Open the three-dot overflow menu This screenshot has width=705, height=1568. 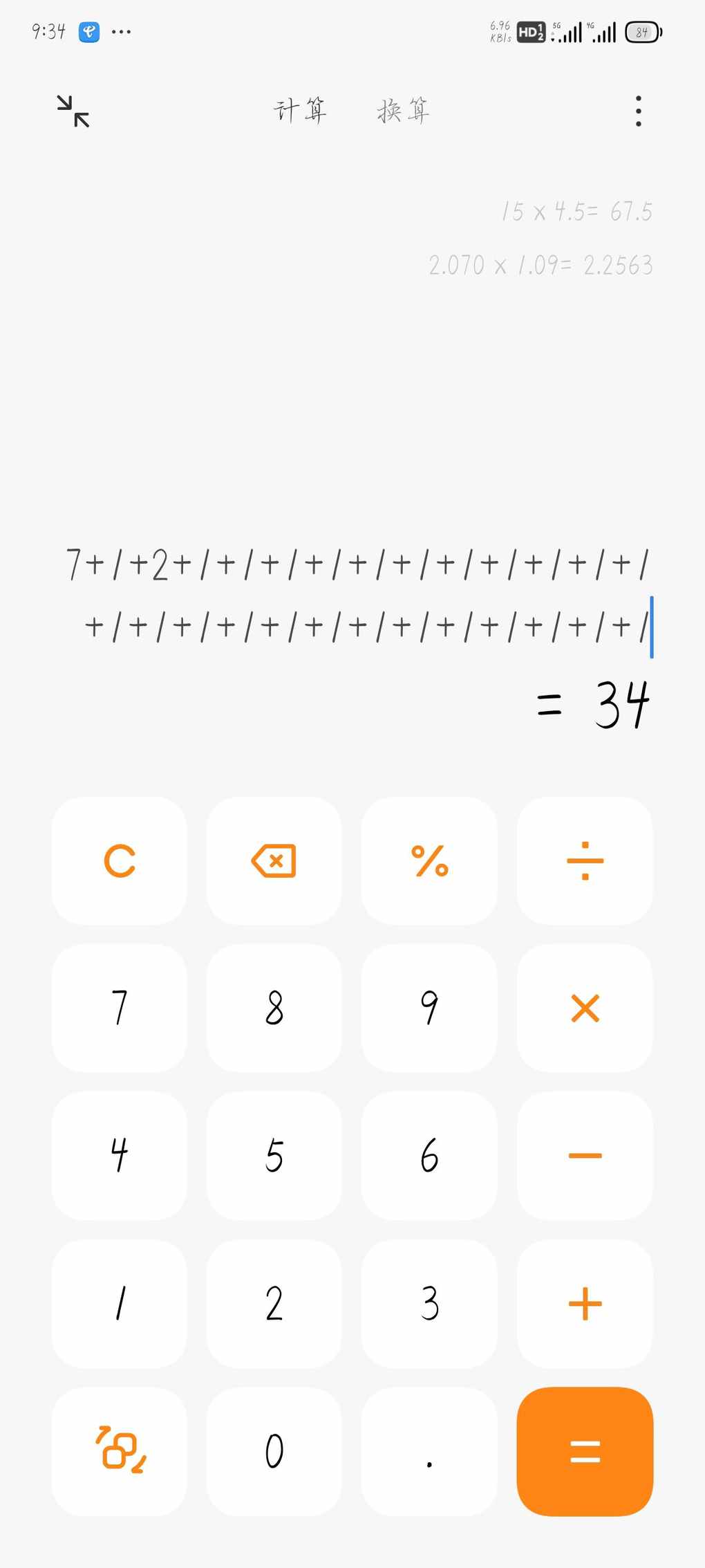point(638,111)
